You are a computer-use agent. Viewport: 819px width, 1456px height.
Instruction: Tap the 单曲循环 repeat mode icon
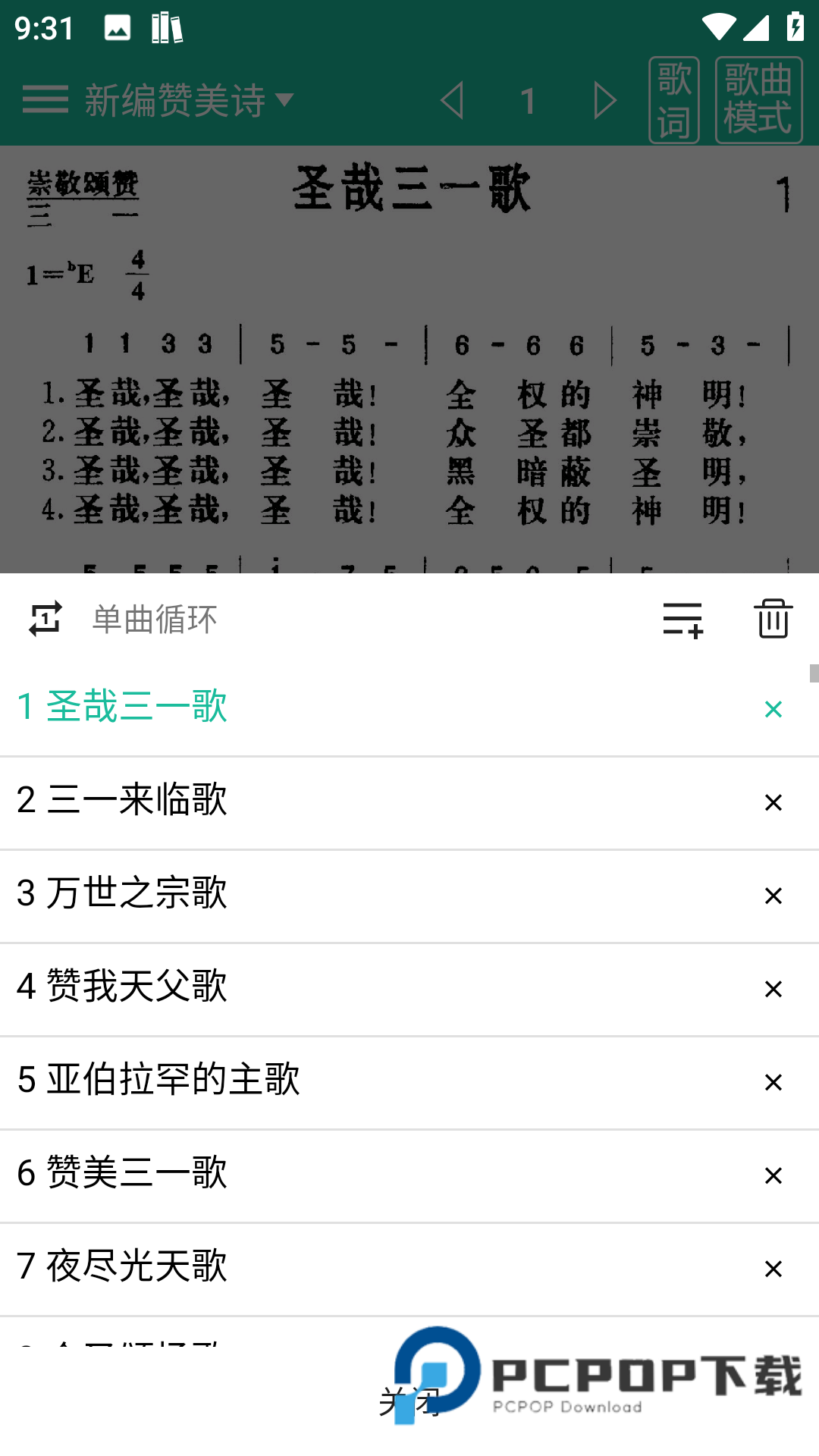pos(45,618)
